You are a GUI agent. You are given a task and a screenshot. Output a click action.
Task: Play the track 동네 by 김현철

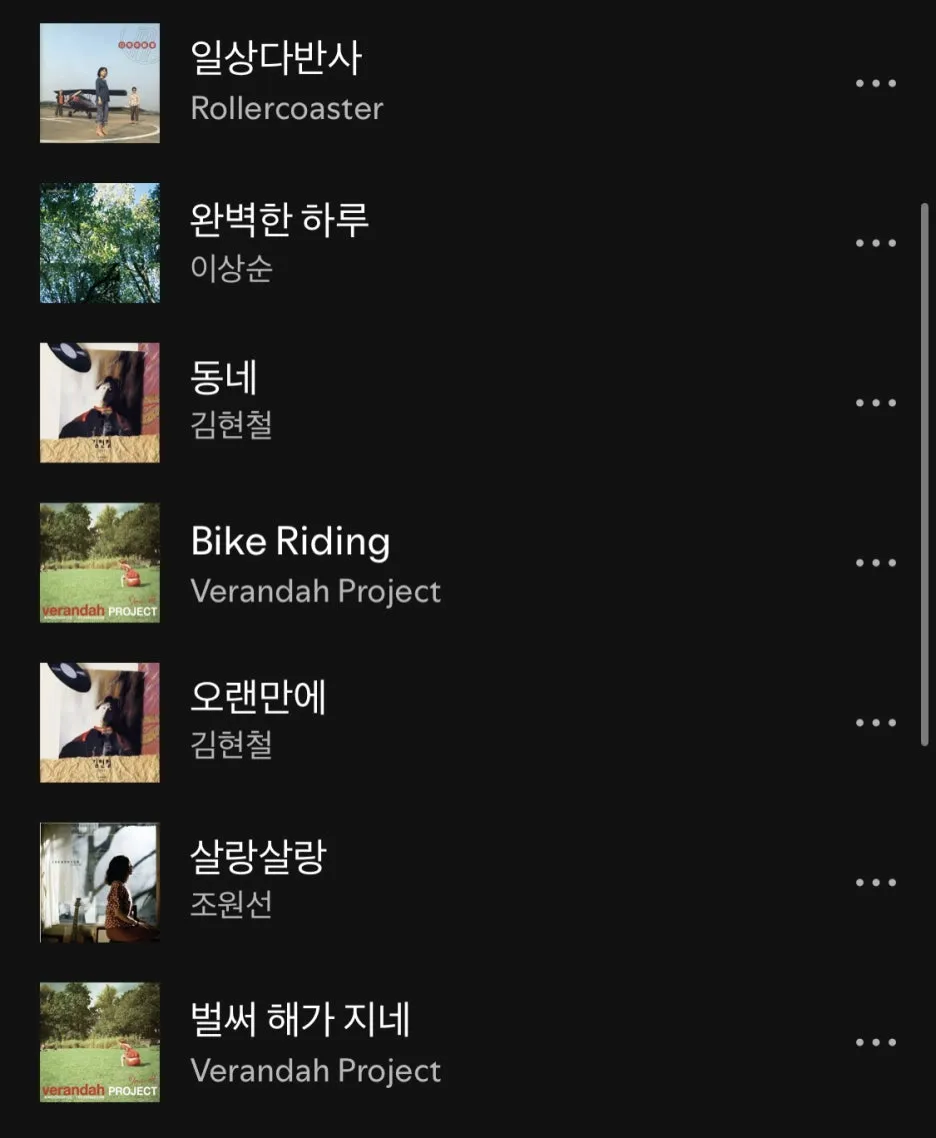click(x=225, y=380)
